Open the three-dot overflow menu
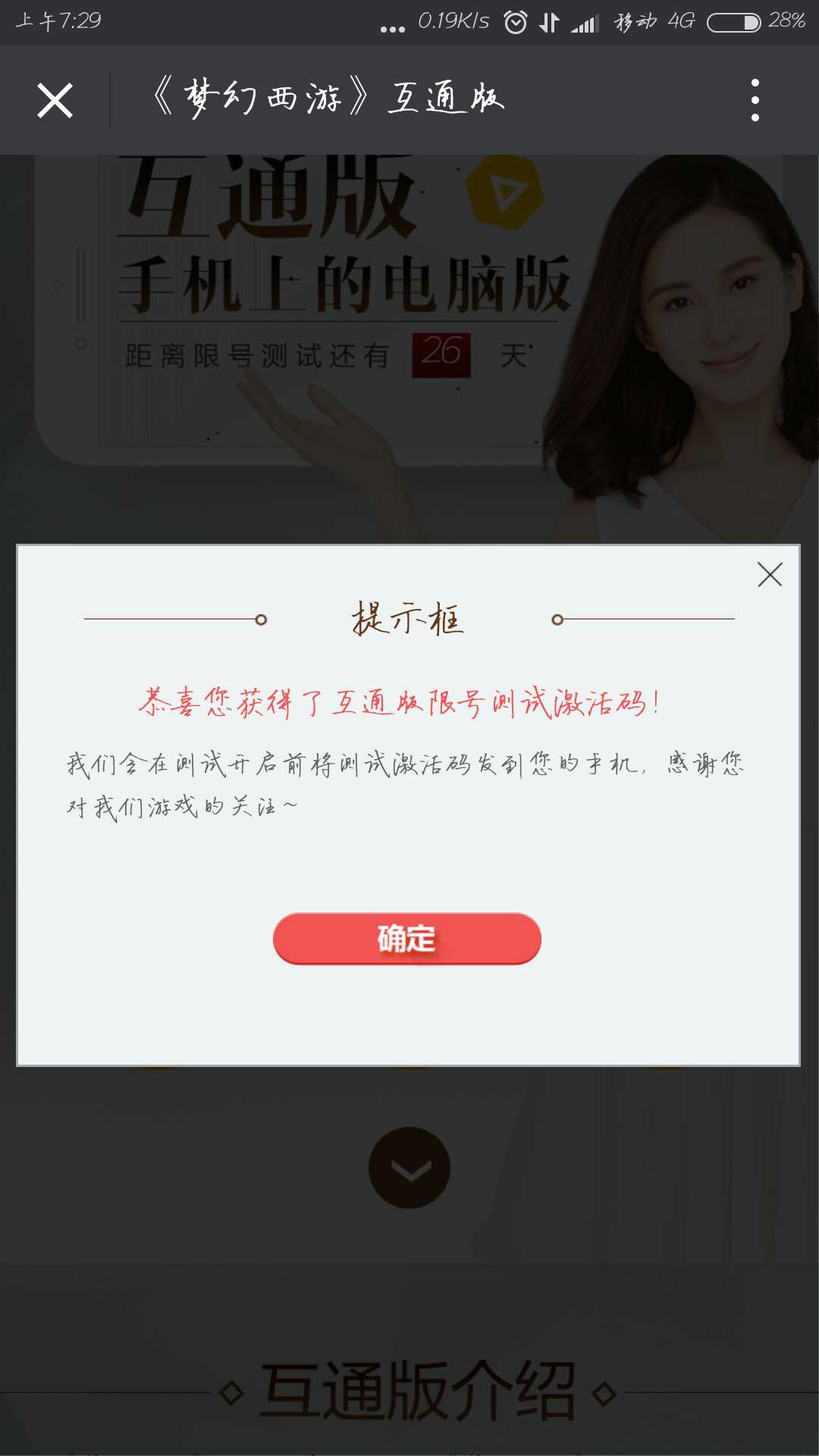 pyautogui.click(x=755, y=100)
